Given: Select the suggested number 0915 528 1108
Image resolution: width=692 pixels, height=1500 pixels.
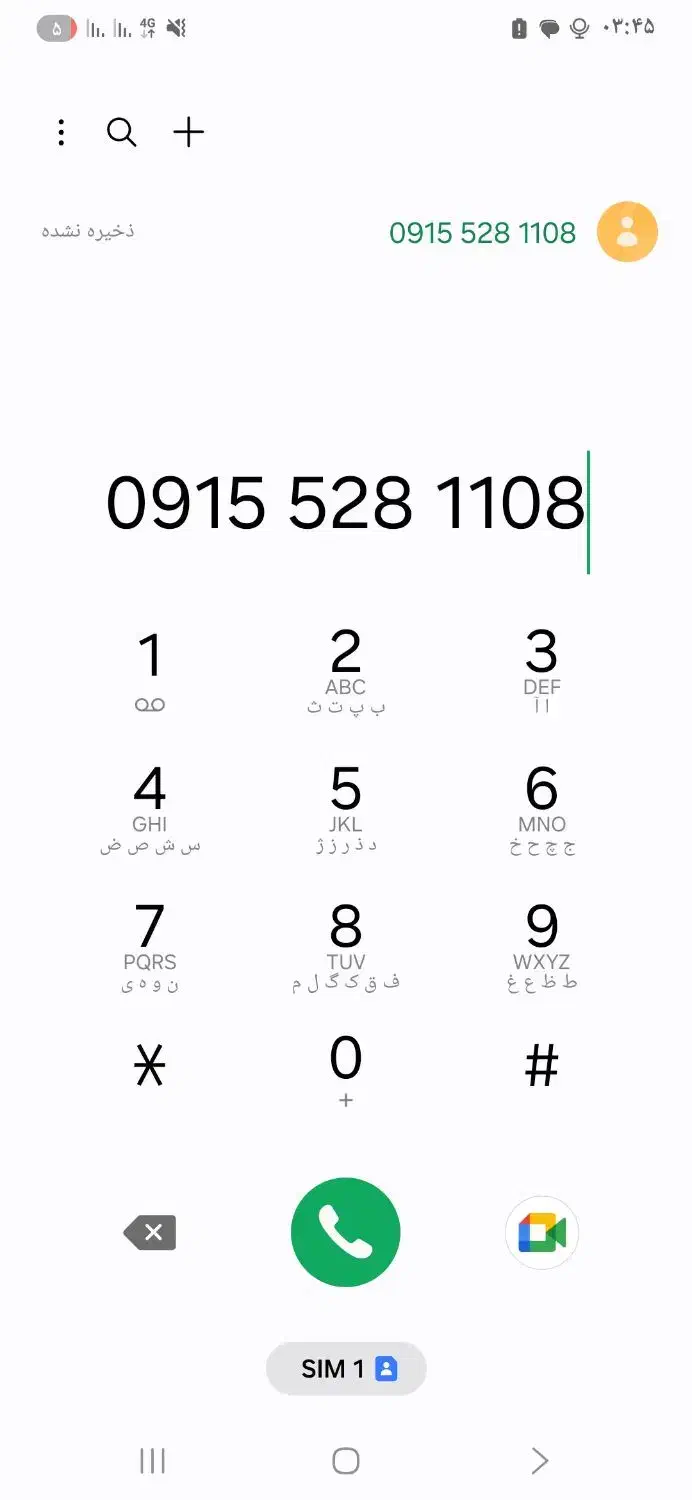Looking at the screenshot, I should [x=482, y=233].
